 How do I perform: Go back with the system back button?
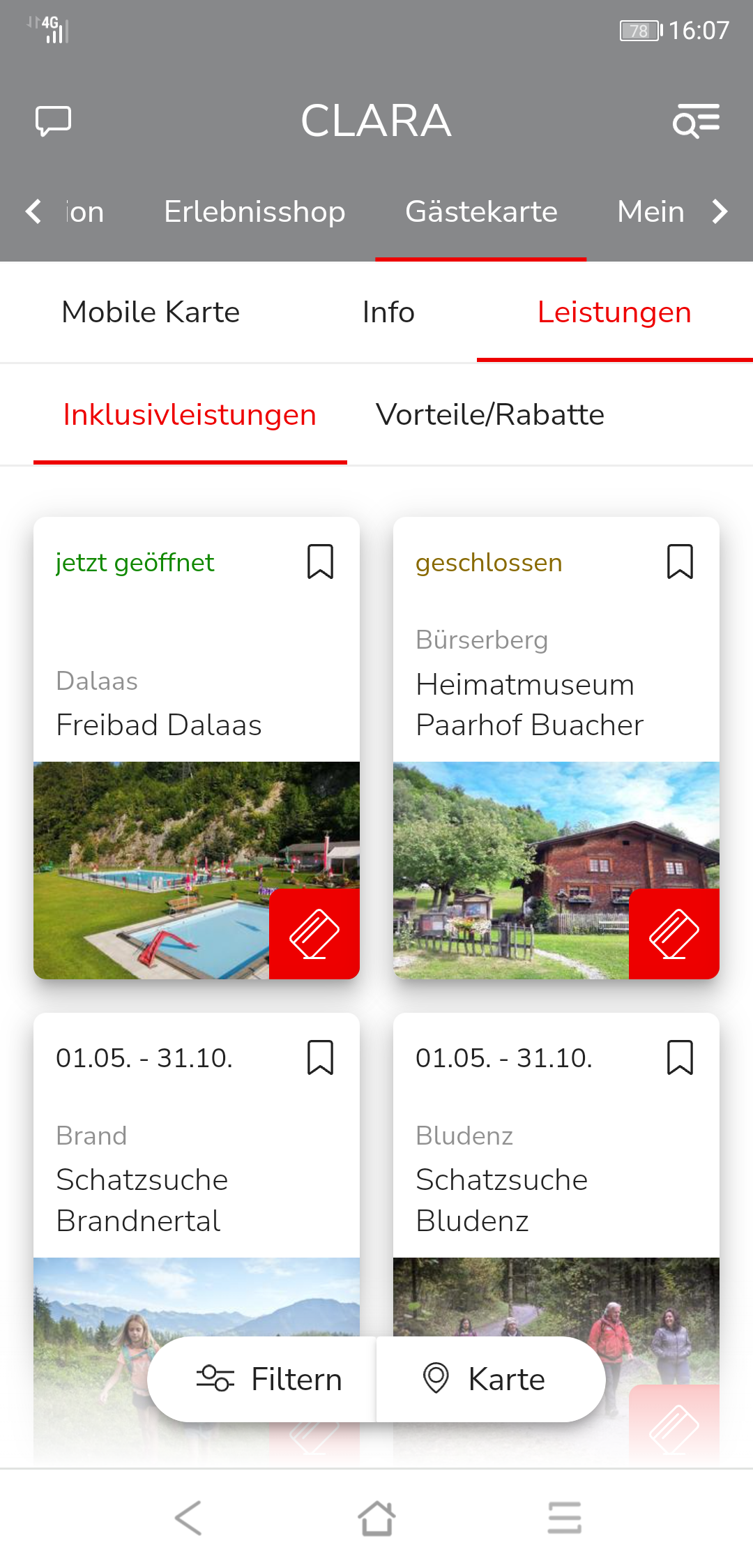pyautogui.click(x=188, y=1518)
